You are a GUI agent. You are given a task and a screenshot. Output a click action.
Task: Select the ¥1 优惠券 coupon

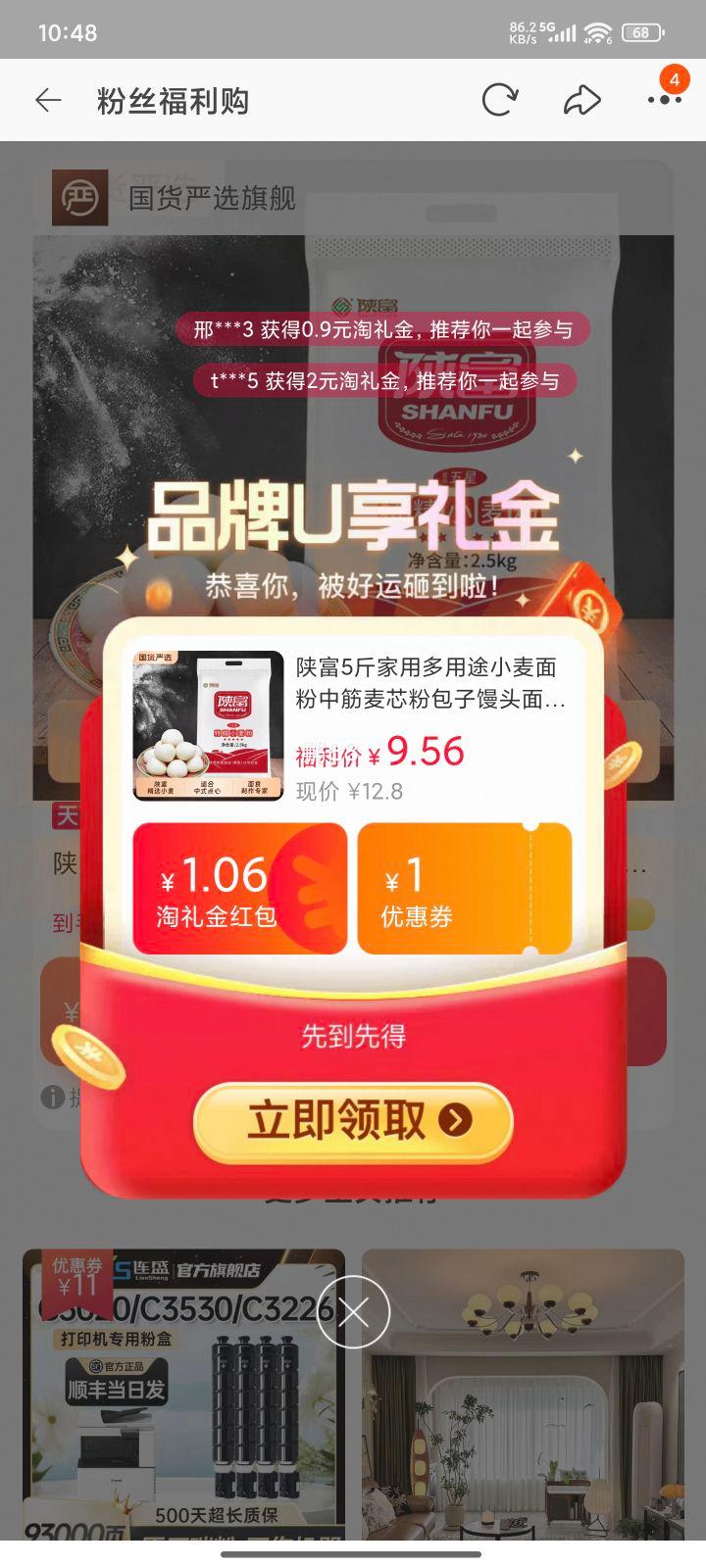pos(464,889)
